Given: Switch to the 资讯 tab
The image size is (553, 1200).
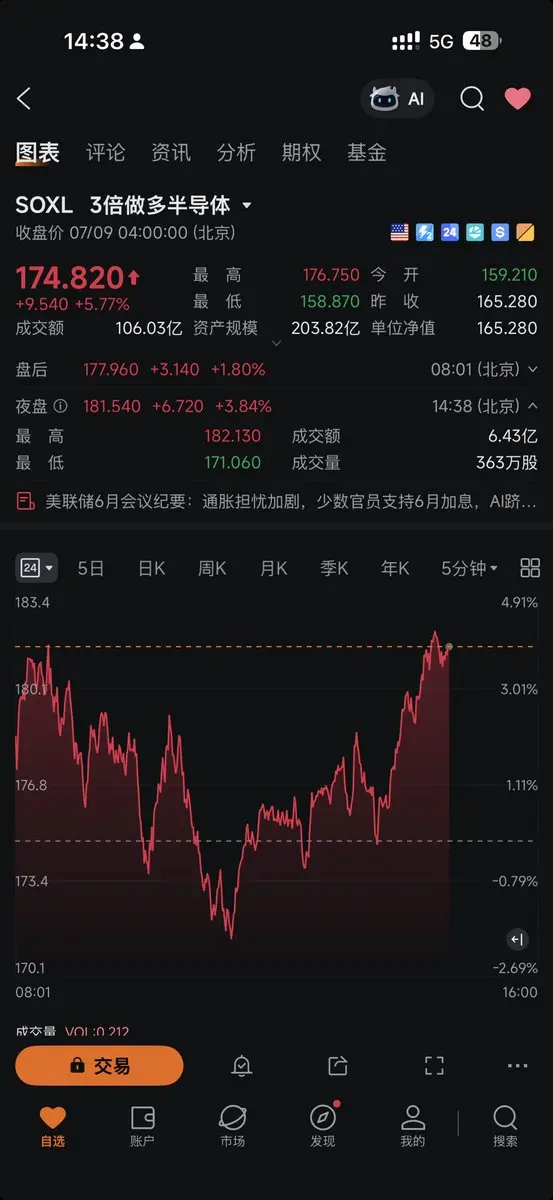Looking at the screenshot, I should pos(170,153).
